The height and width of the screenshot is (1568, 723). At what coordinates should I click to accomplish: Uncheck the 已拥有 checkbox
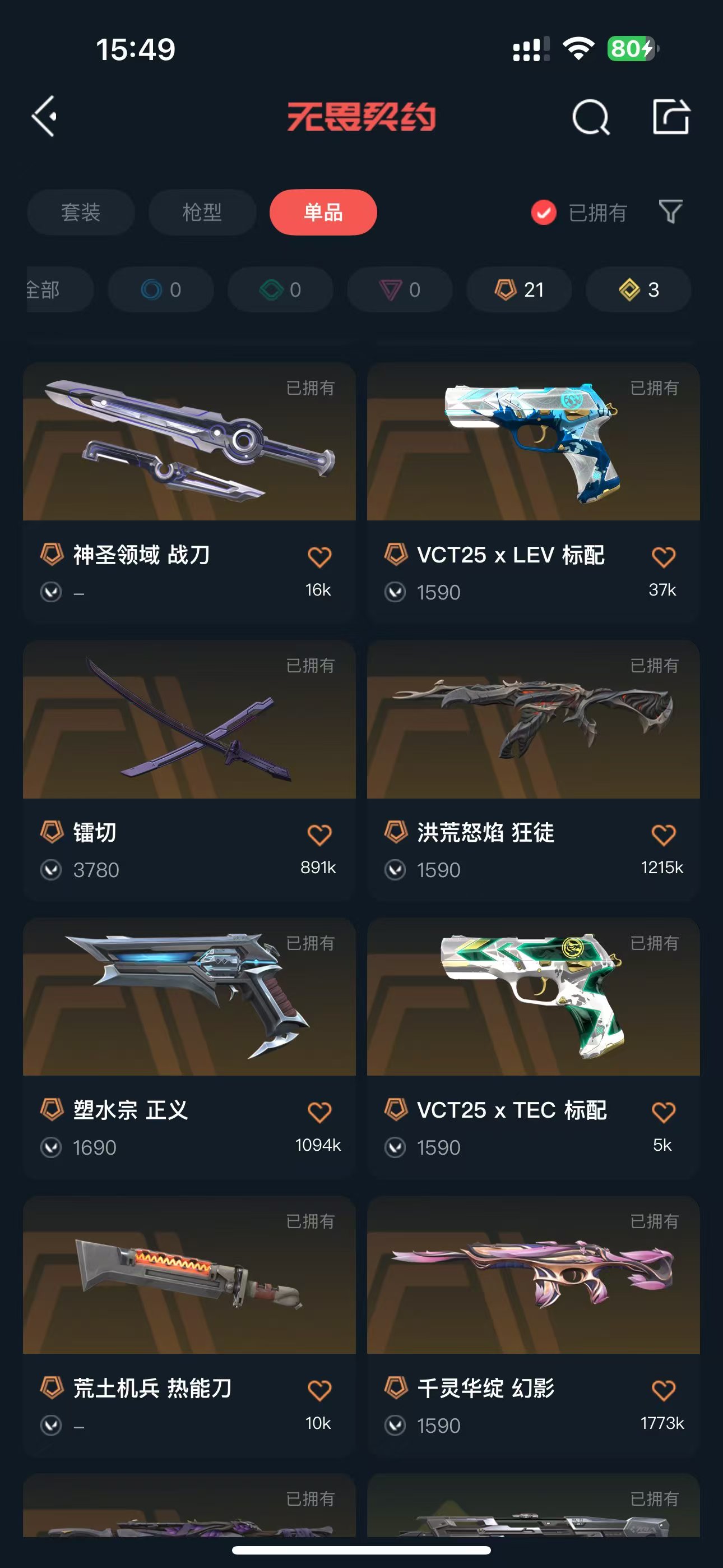(544, 213)
